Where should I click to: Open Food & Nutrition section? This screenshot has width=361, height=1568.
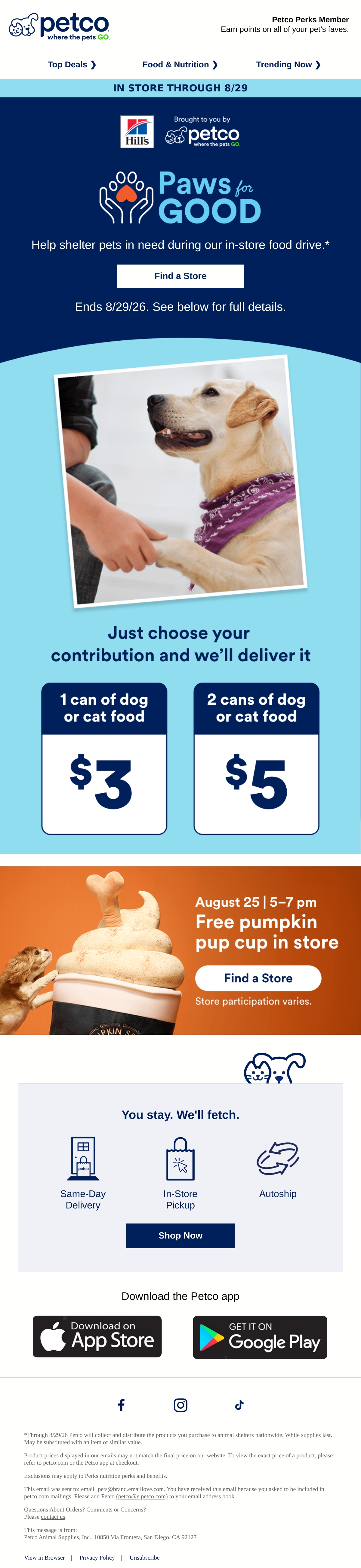[180, 65]
